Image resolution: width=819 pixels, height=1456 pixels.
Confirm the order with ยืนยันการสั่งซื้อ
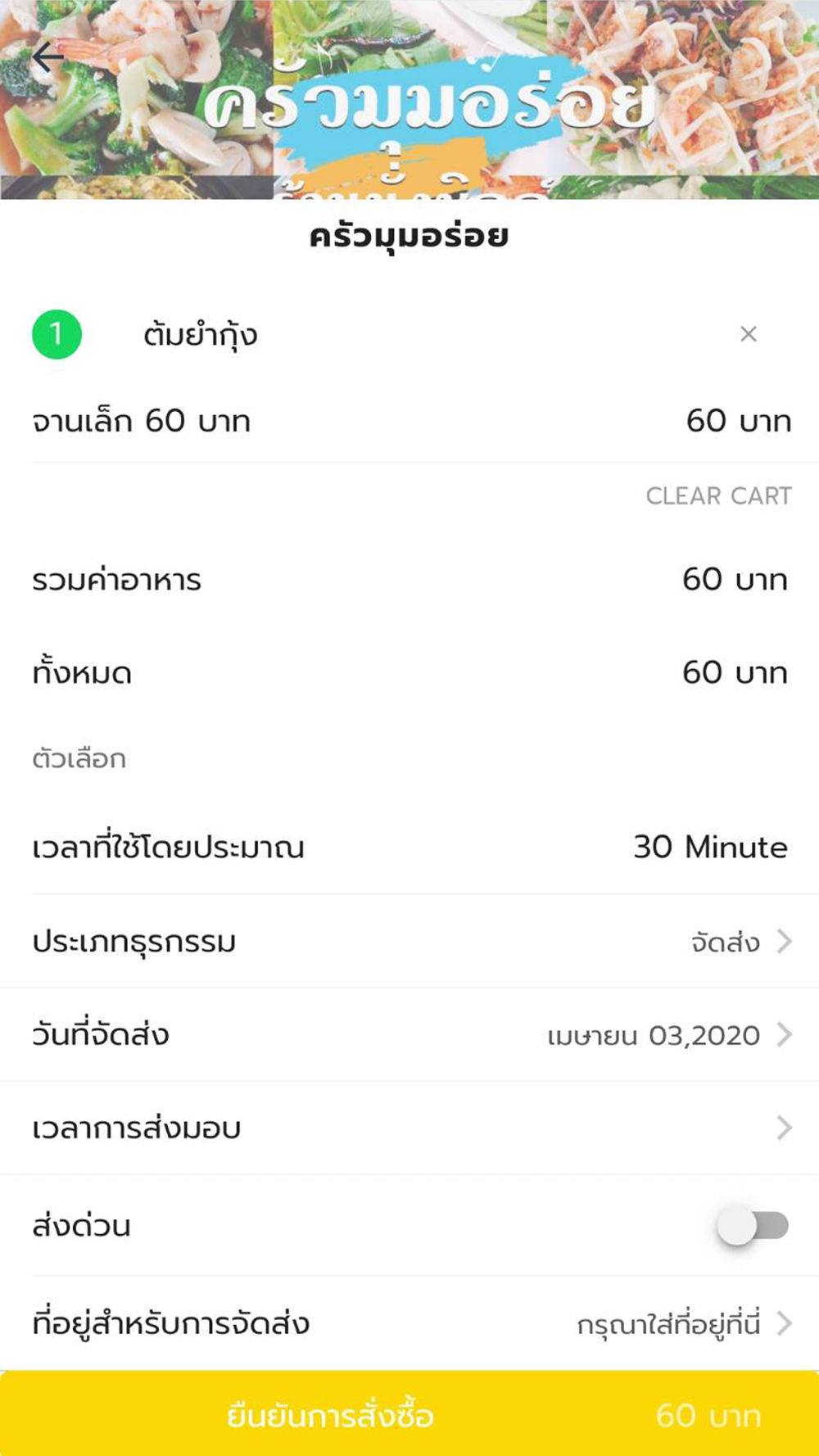point(409,1413)
